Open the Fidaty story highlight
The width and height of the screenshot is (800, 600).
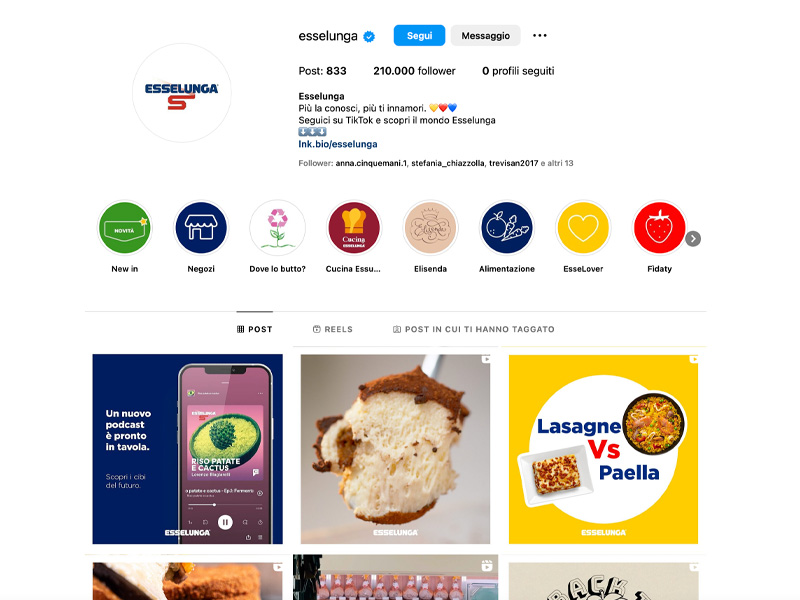click(660, 228)
